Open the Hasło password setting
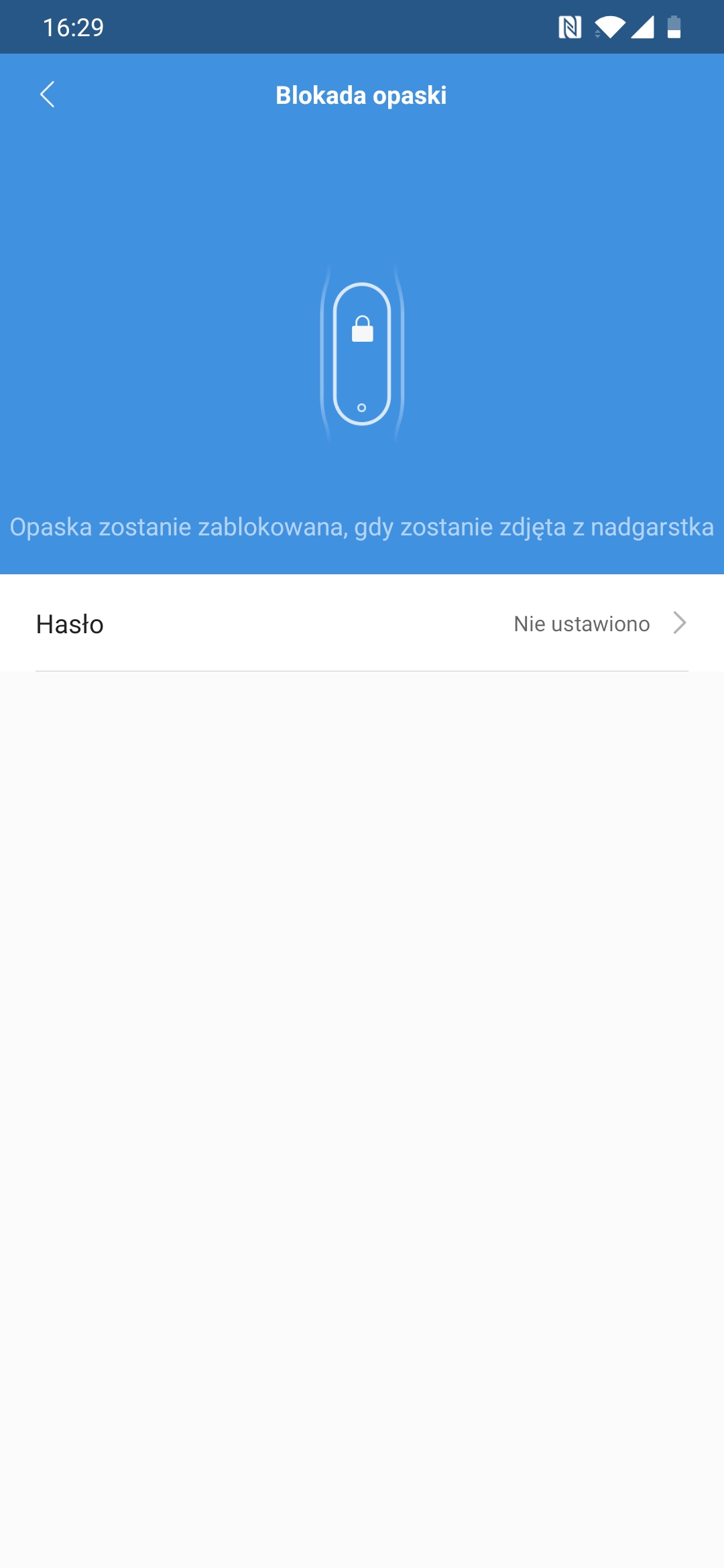 362,623
